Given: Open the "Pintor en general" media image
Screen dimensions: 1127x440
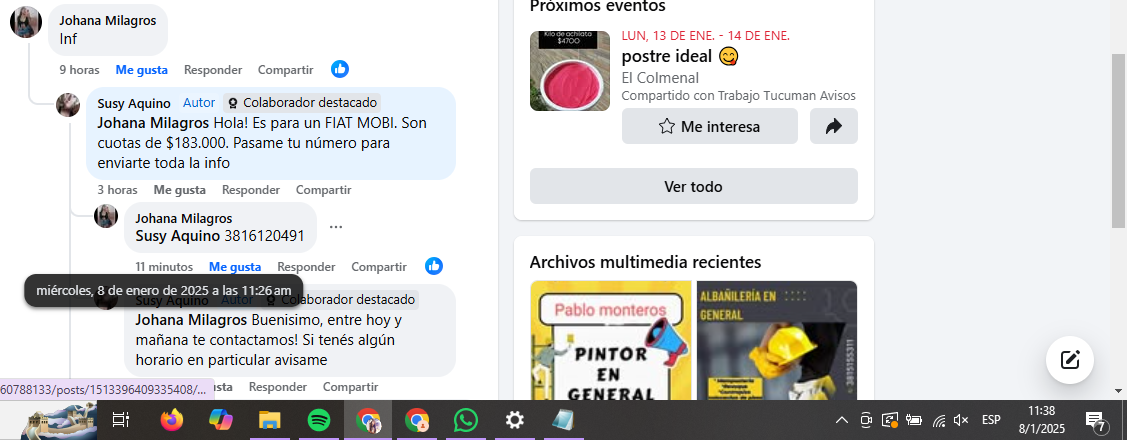Looking at the screenshot, I should coord(610,341).
